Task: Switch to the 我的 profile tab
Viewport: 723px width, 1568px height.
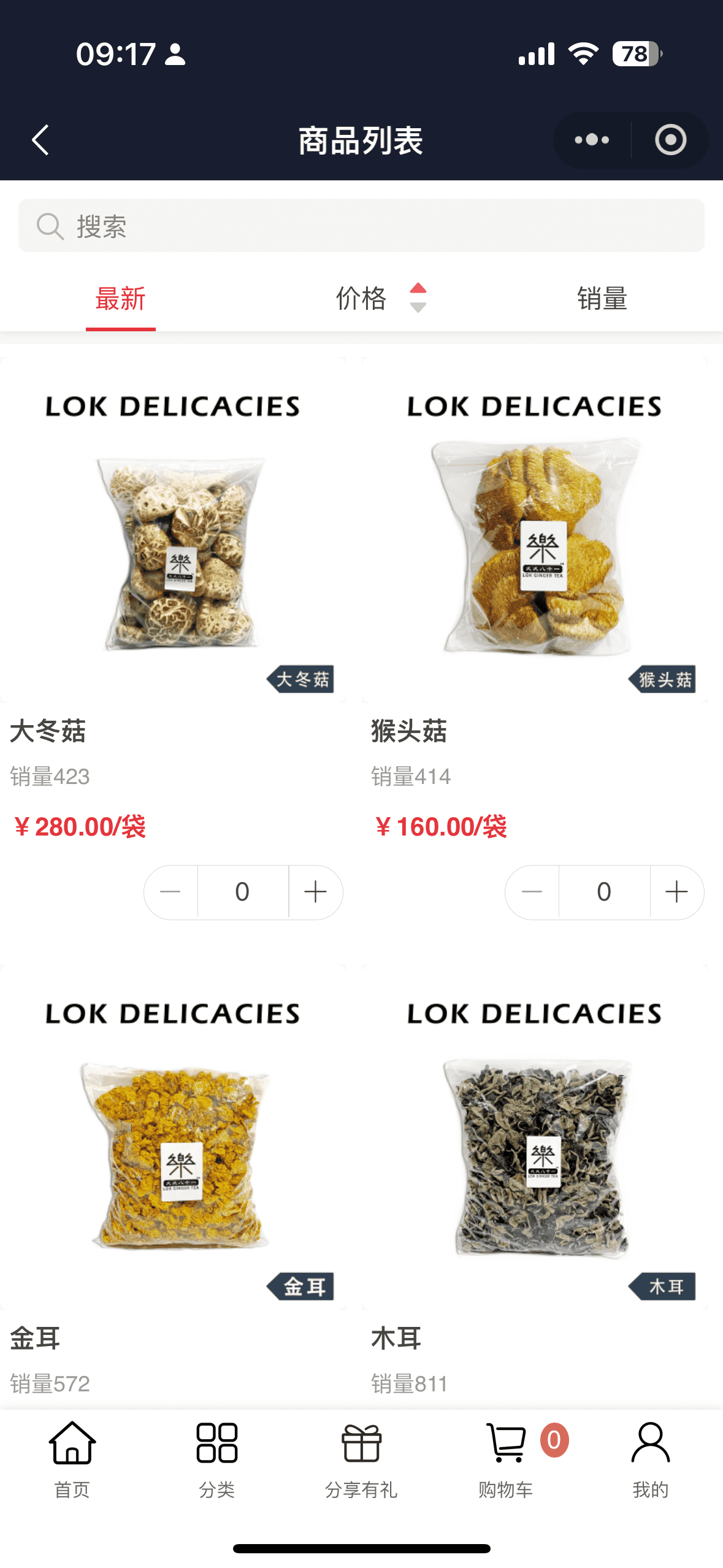Action: pyautogui.click(x=650, y=1459)
